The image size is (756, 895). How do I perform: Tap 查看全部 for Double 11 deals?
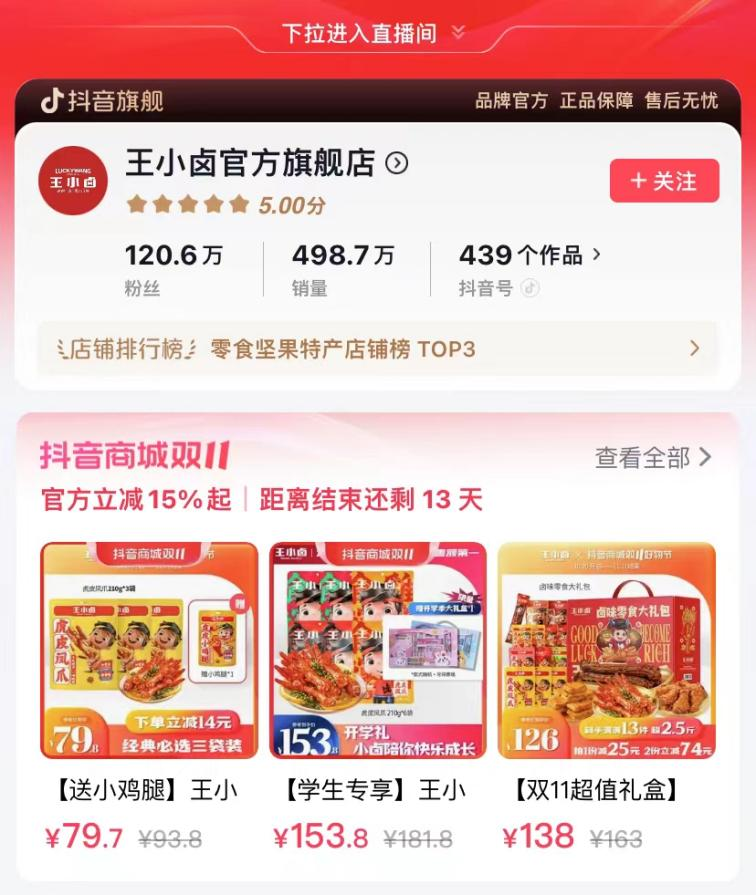pos(653,458)
